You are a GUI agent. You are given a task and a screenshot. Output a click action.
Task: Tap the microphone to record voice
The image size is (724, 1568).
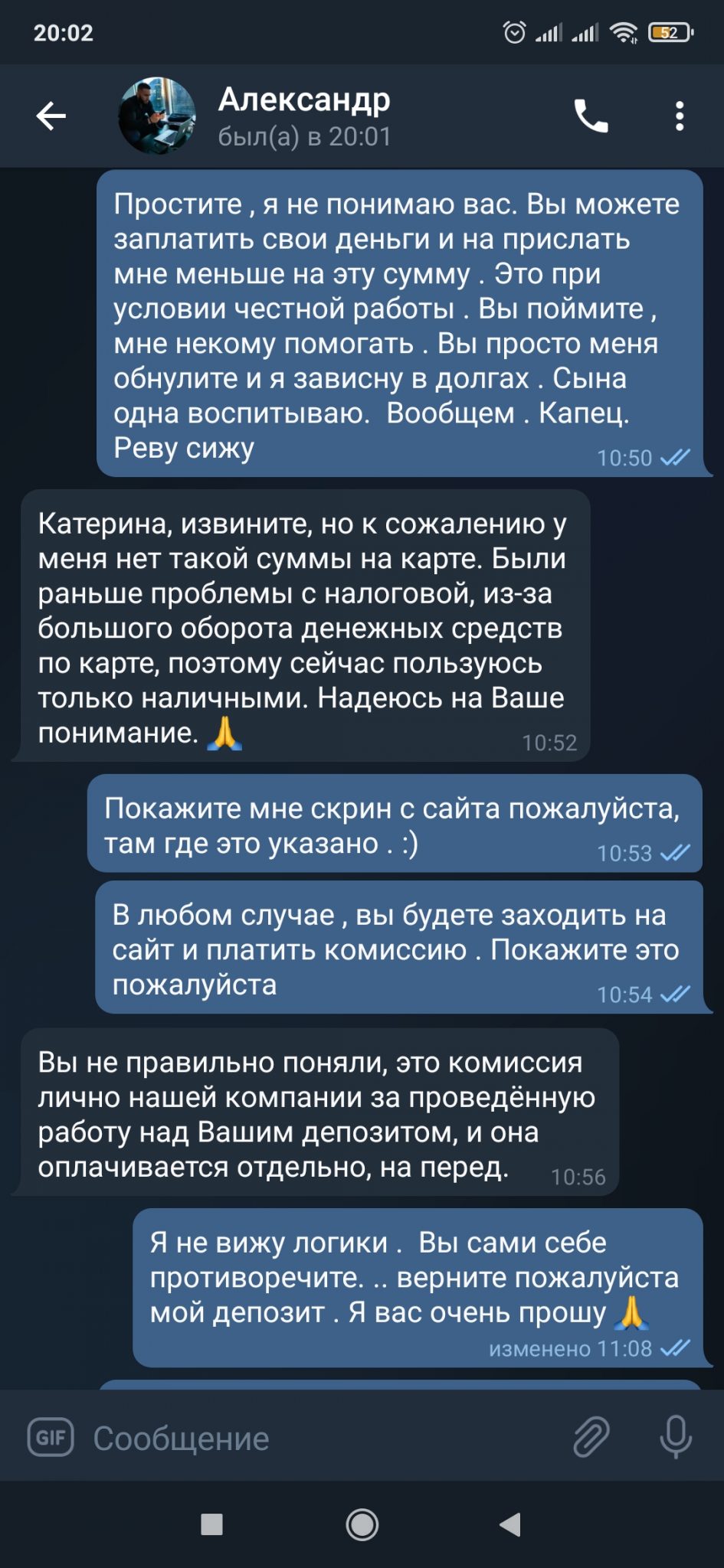point(676,1437)
